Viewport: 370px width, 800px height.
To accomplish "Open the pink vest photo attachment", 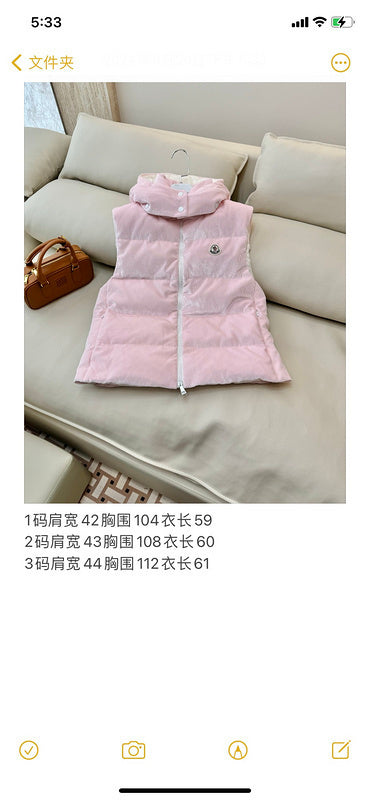I will [x=185, y=293].
